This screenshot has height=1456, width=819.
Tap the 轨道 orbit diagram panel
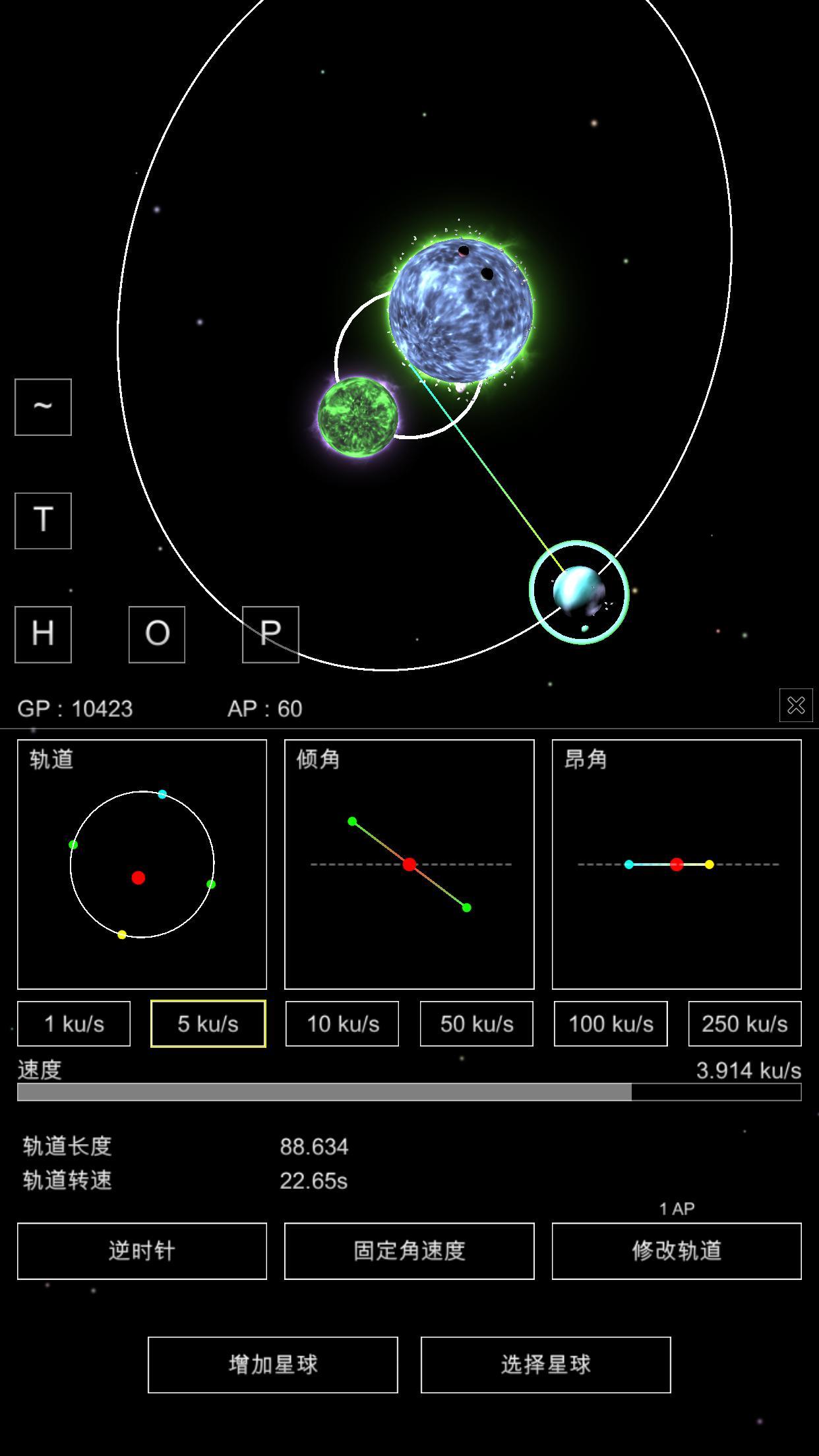point(142,864)
